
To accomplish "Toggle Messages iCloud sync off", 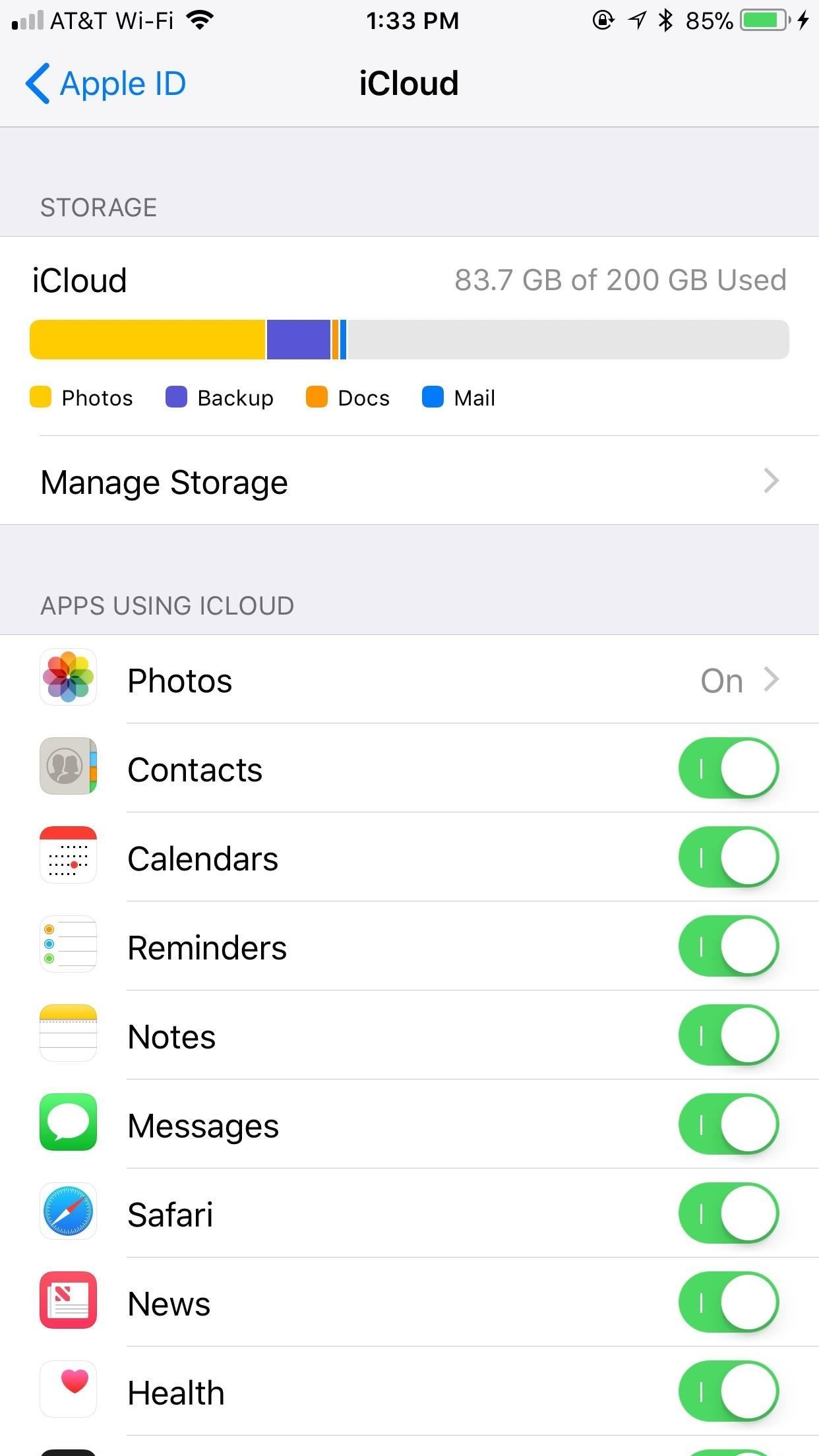I will (x=728, y=1124).
